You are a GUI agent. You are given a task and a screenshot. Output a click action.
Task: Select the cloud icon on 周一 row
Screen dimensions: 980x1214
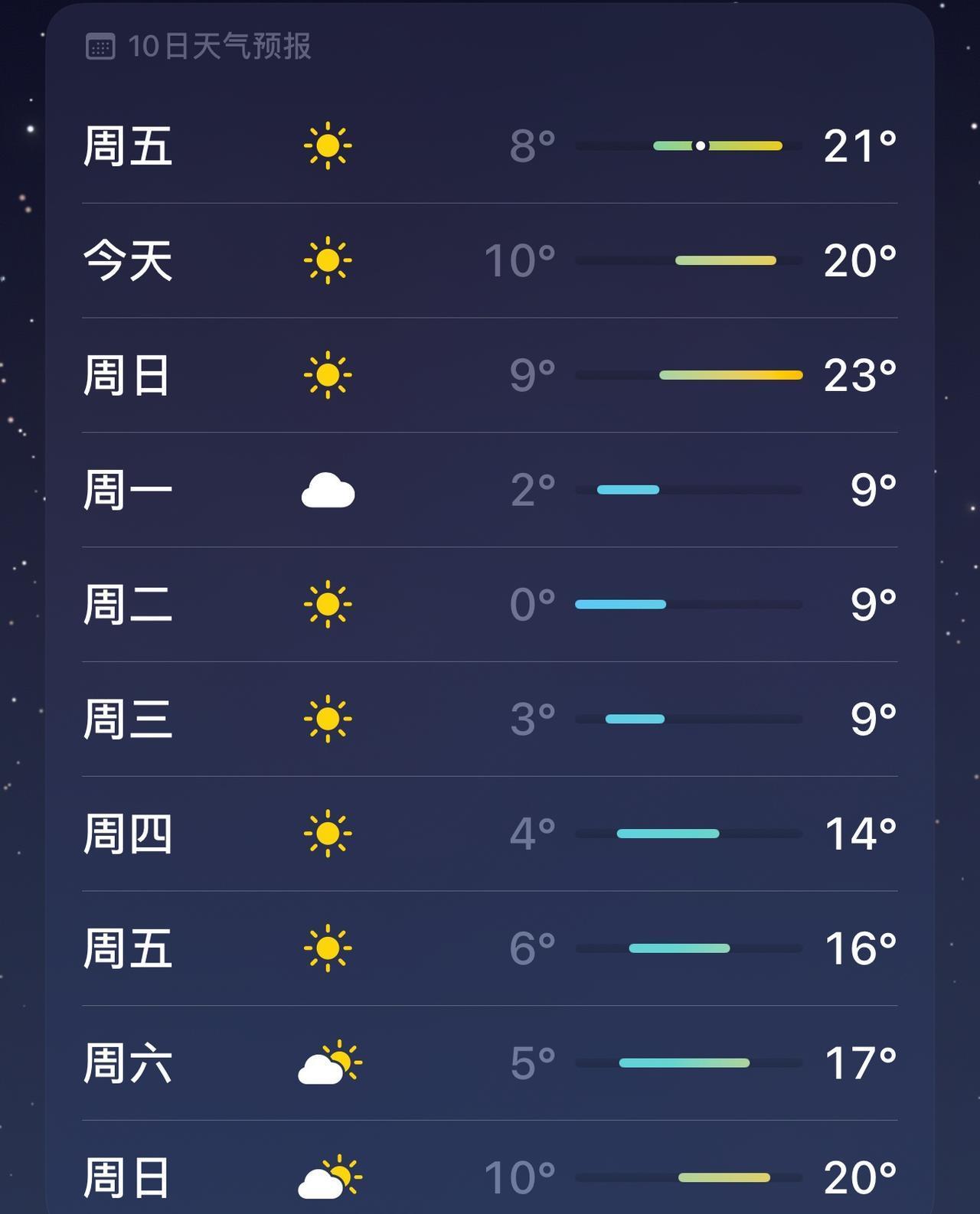(x=329, y=490)
